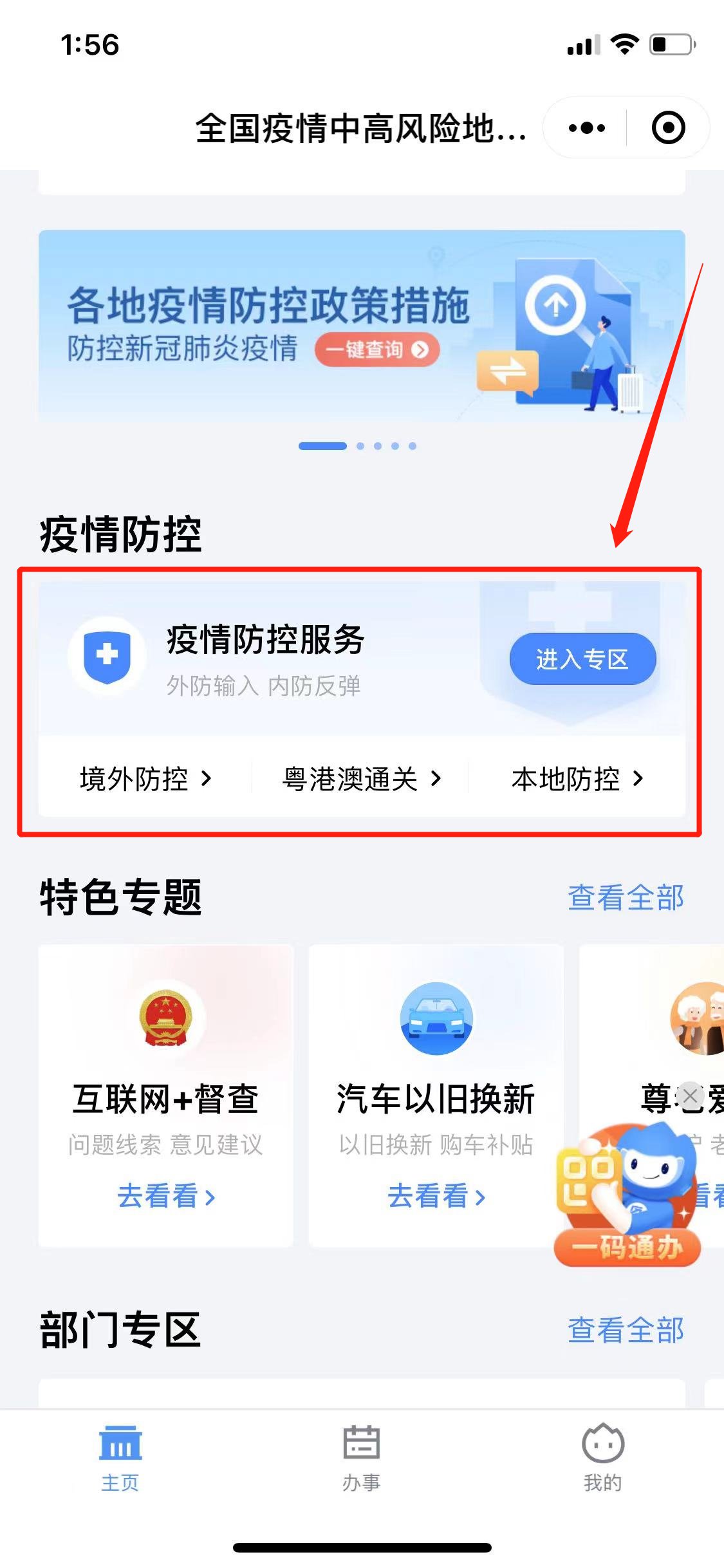View all 特色专题 topics
This screenshot has height=1568, width=724.
coord(625,897)
